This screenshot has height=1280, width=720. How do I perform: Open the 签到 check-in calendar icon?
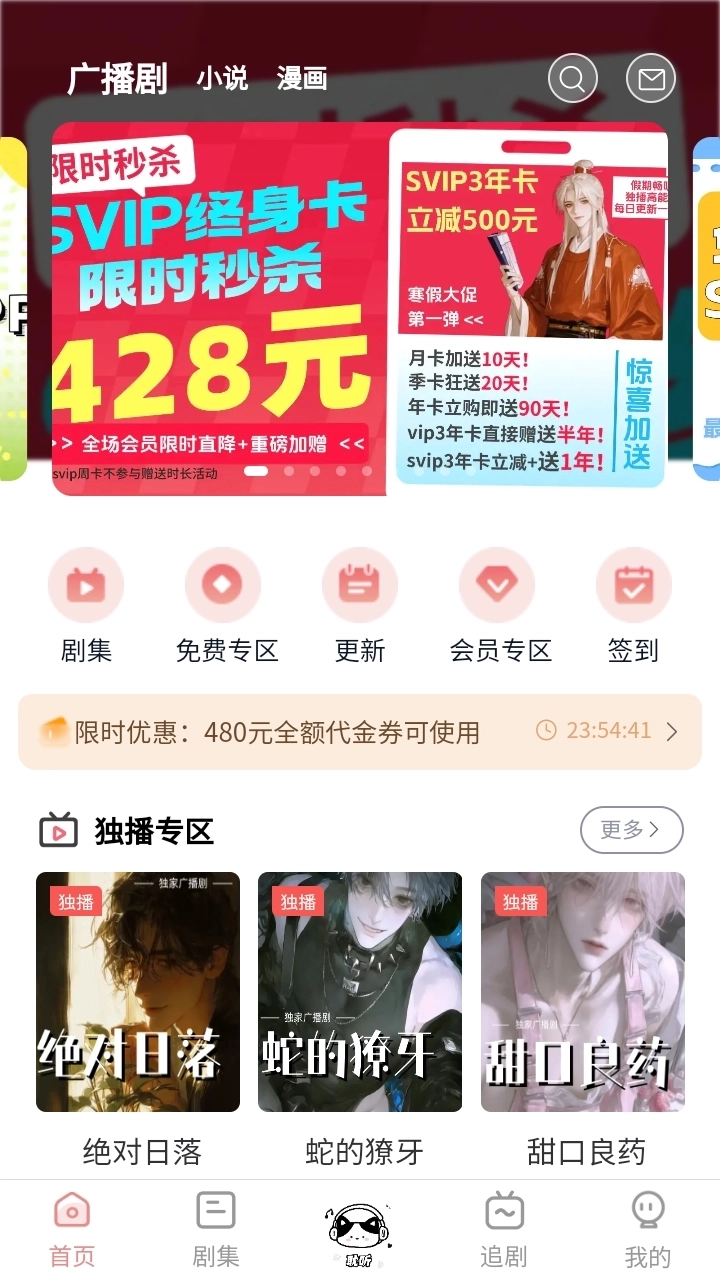[x=633, y=585]
